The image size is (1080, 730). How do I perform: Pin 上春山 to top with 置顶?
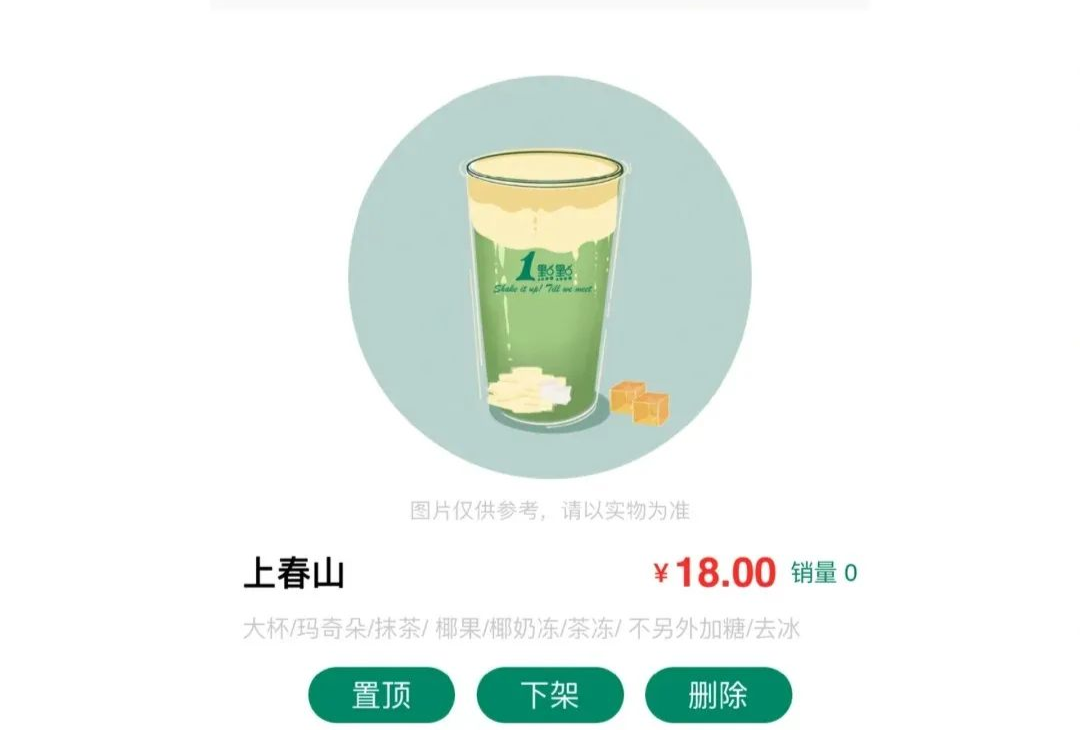(381, 695)
